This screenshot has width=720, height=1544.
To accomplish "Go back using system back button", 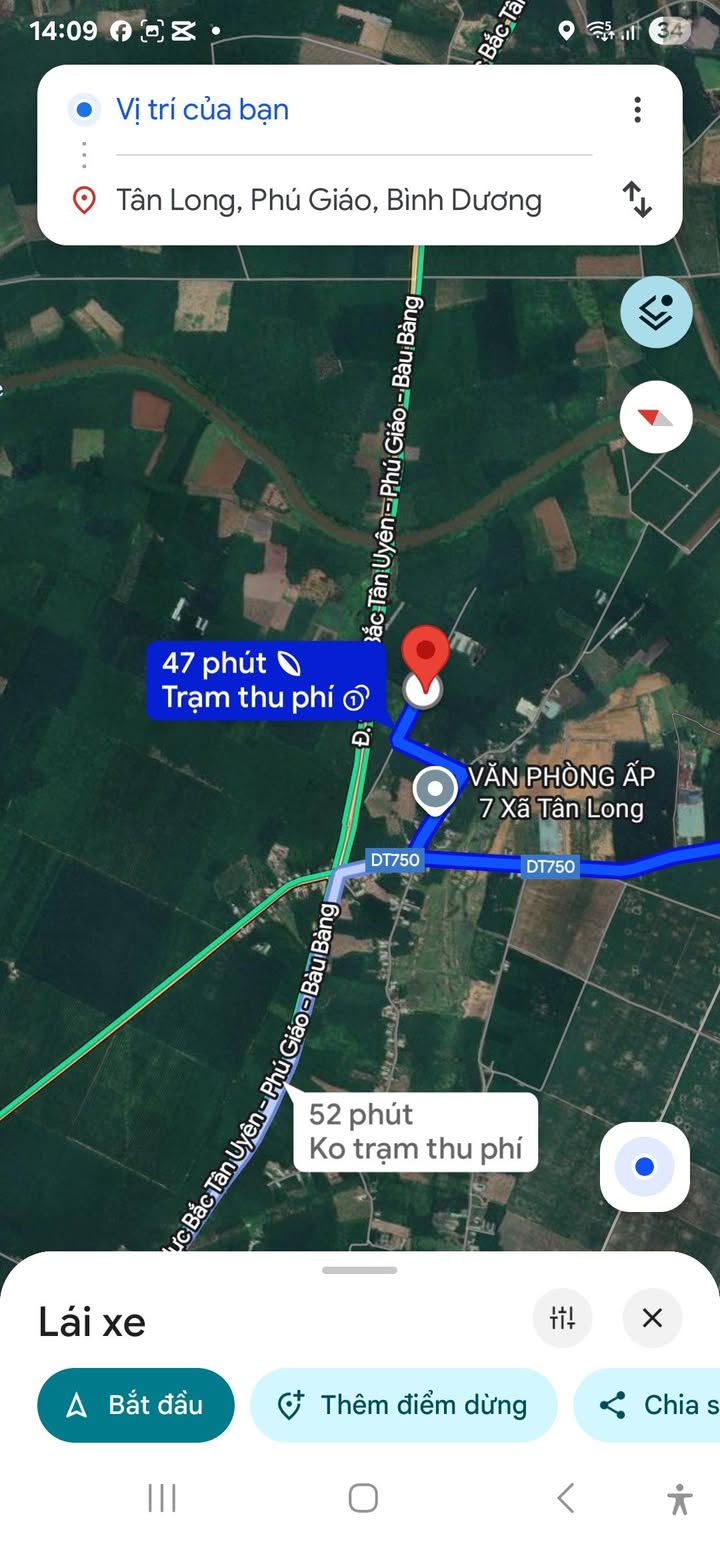I will pyautogui.click(x=565, y=1497).
